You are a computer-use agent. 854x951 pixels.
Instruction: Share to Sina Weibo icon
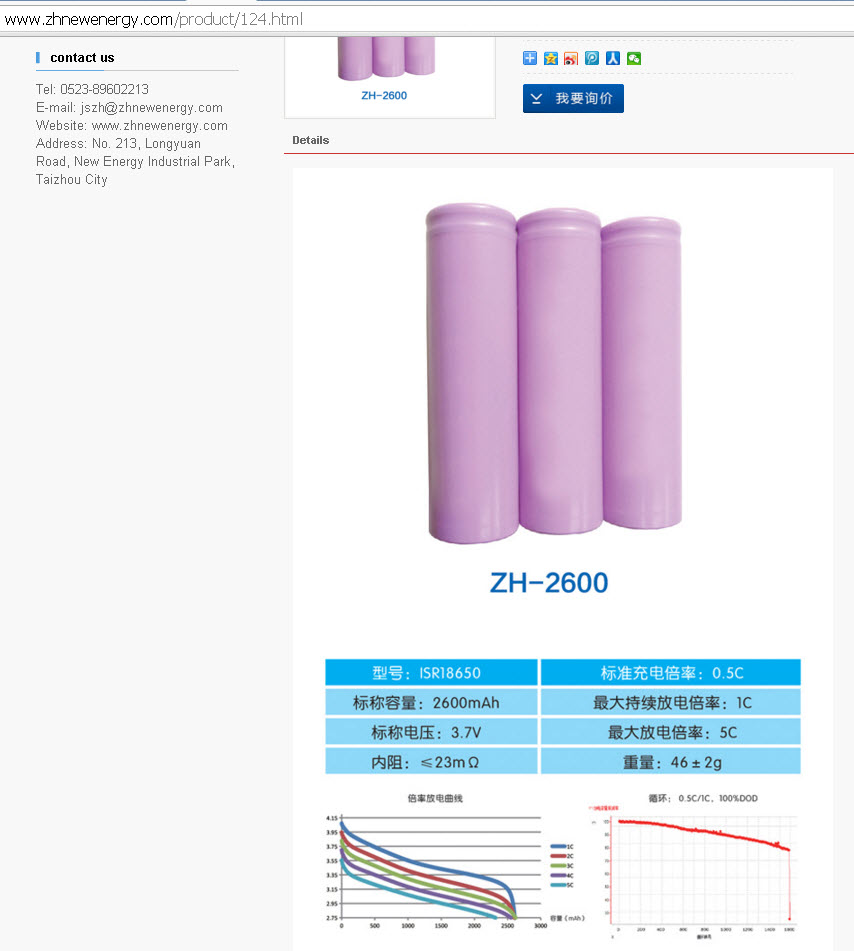571,58
